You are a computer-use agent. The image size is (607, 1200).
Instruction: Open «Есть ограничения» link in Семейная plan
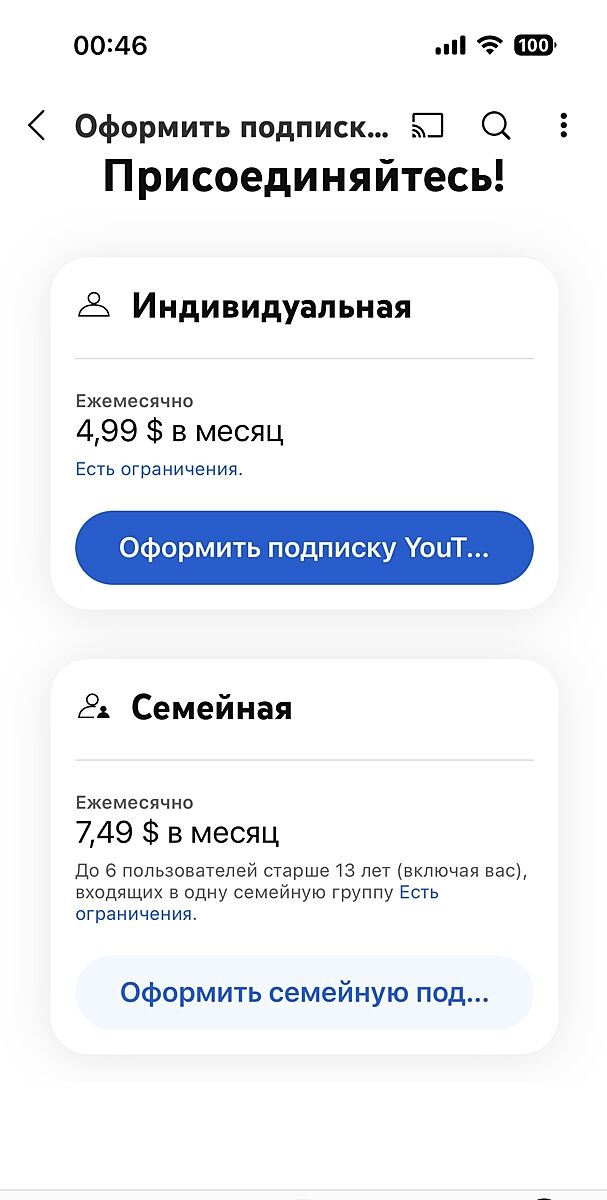135,914
